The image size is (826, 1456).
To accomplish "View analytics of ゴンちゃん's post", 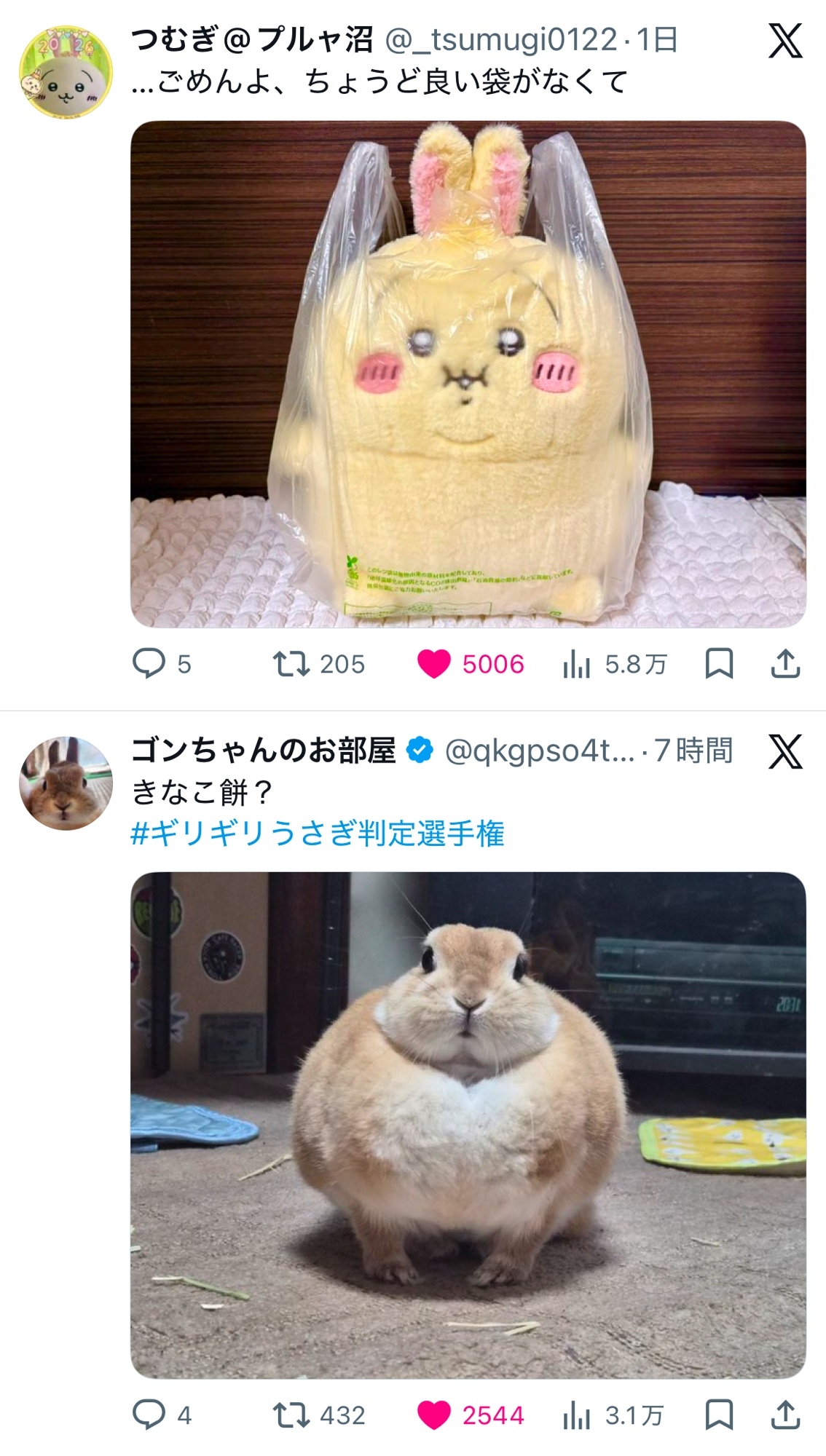I will coord(576,1415).
